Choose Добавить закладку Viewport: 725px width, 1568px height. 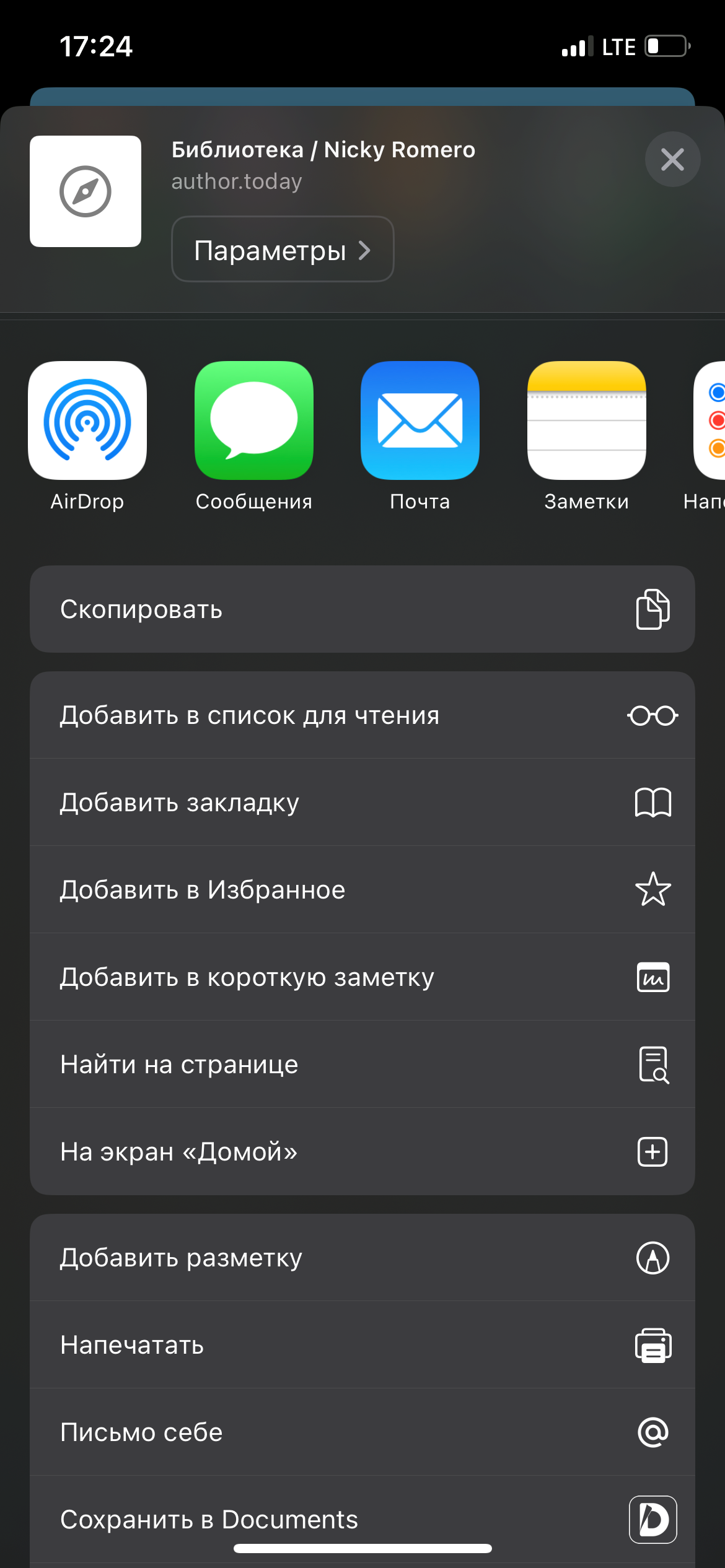click(362, 803)
